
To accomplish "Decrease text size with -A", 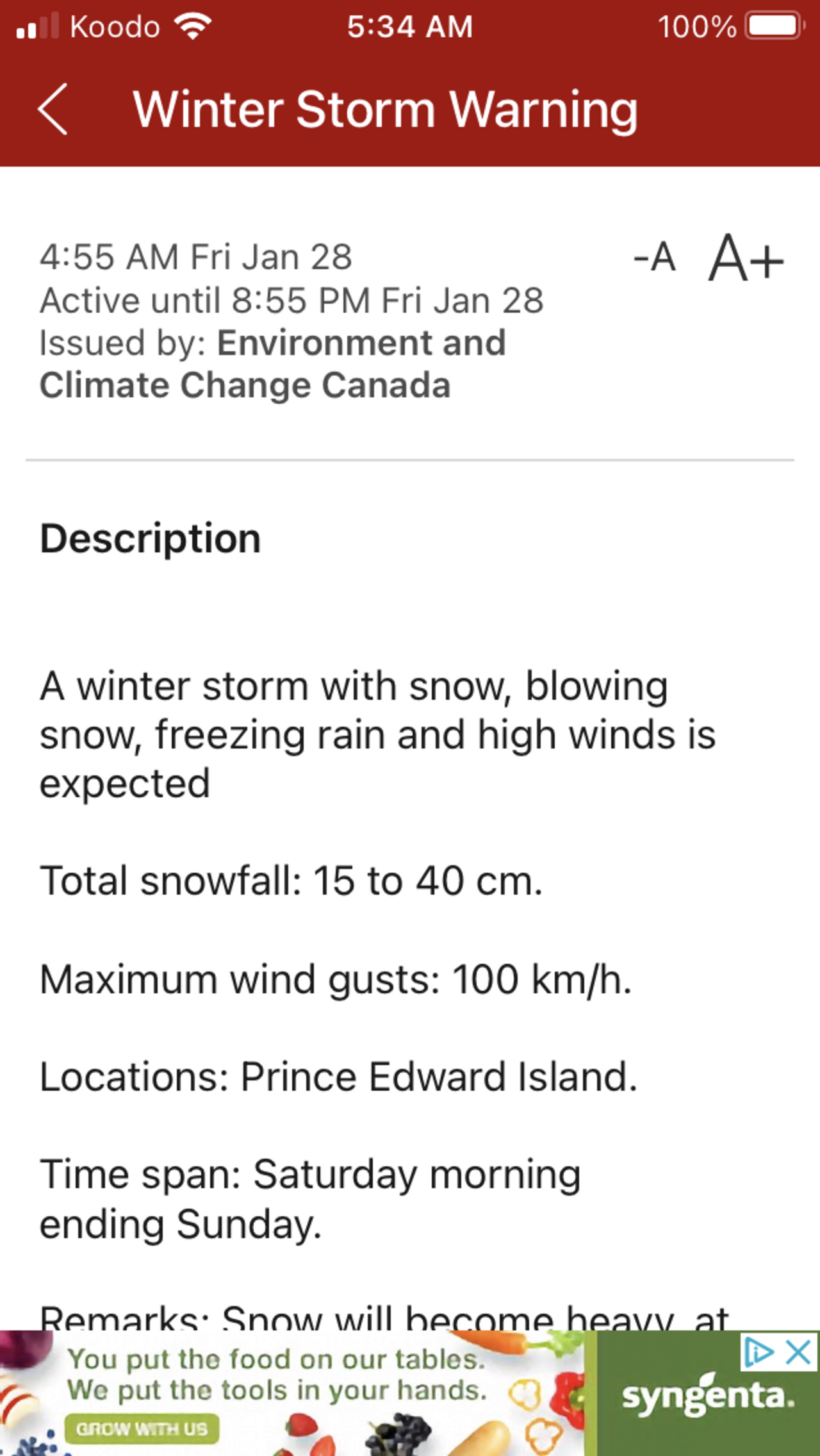I will pyautogui.click(x=655, y=258).
